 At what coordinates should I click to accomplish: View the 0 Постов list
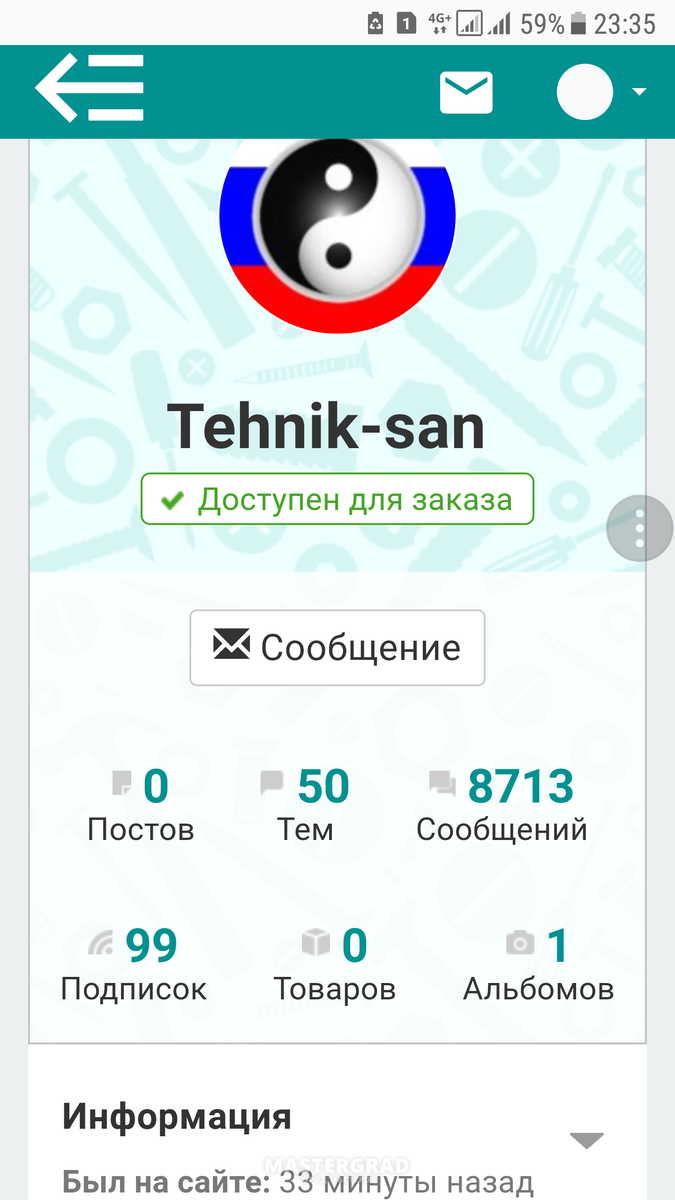pos(140,805)
